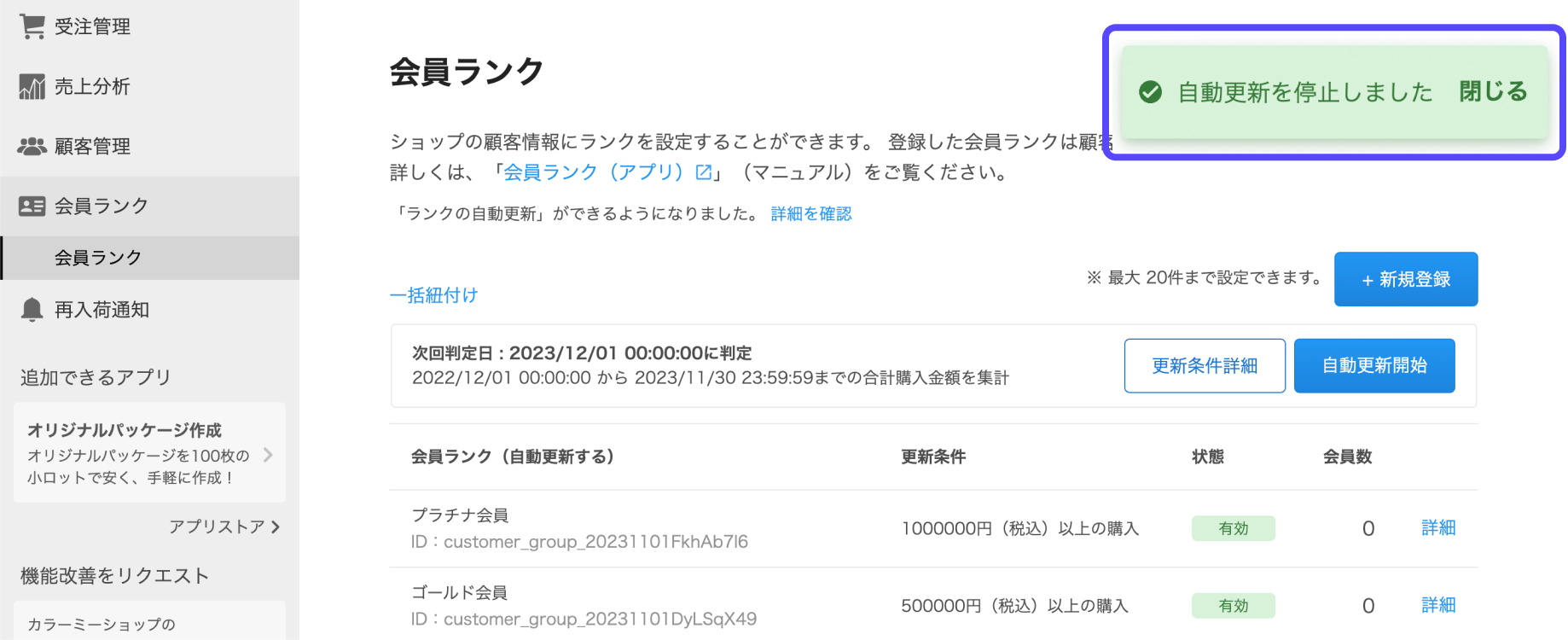Tap the 詳細を確認 link
The height and width of the screenshot is (640, 1568).
[810, 213]
